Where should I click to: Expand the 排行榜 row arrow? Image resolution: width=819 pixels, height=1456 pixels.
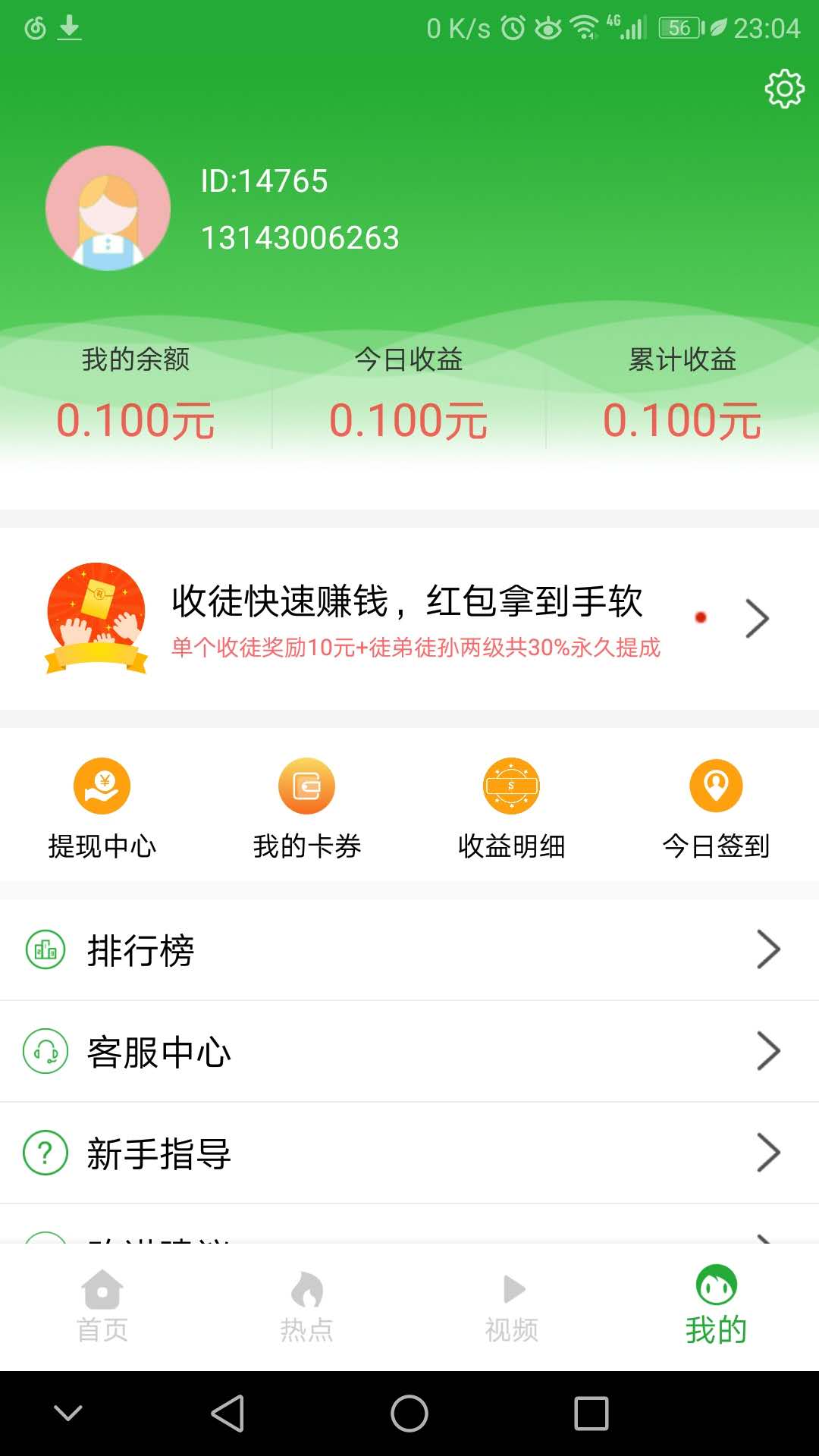770,949
